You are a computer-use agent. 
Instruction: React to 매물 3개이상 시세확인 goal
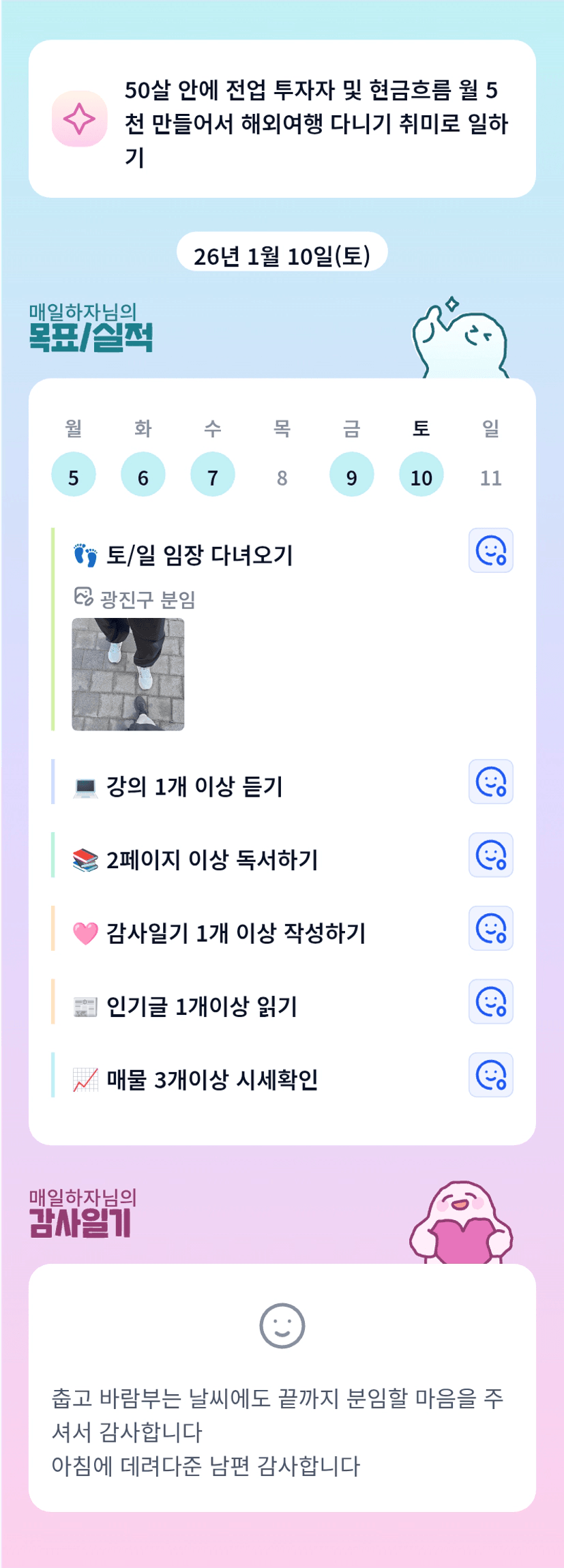[490, 1075]
